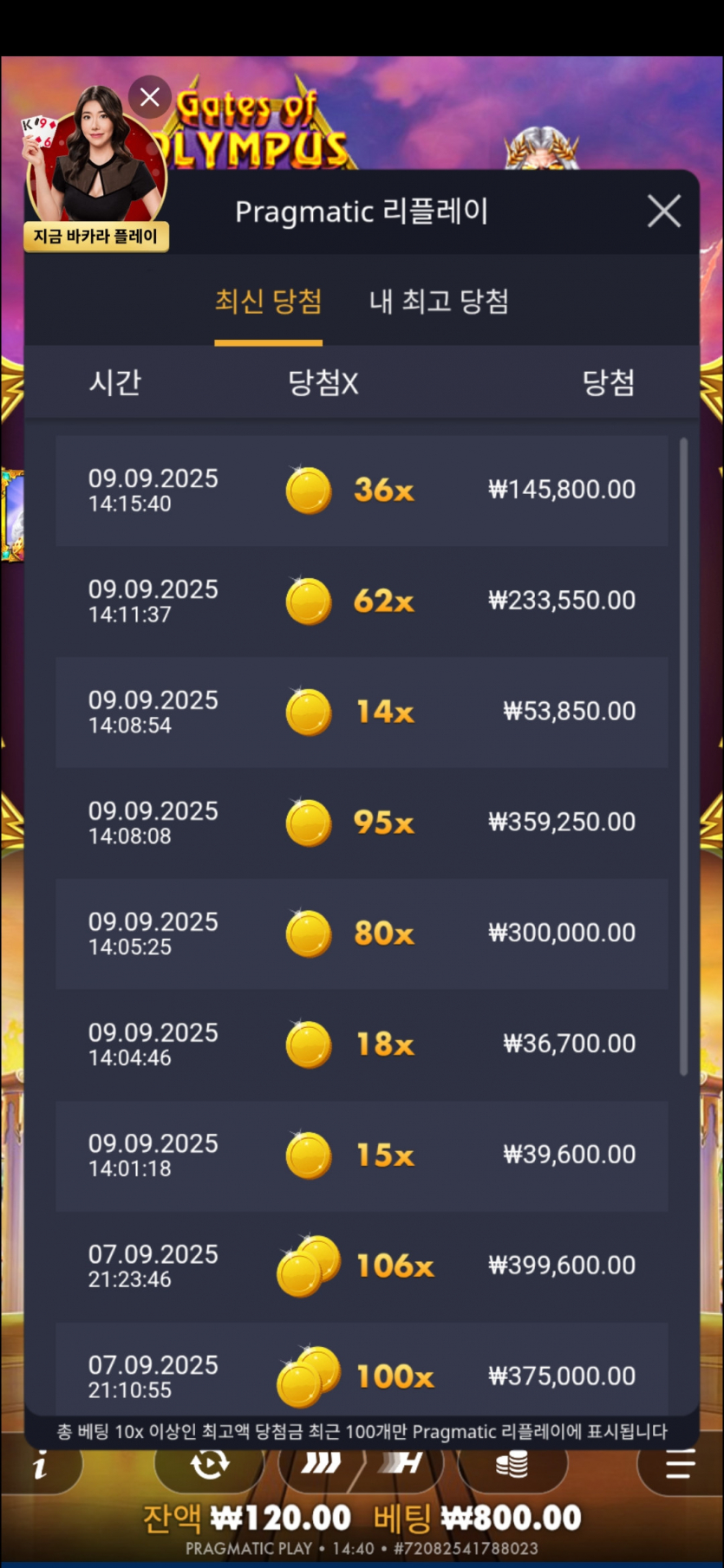This screenshot has width=724, height=1568.
Task: Tap the autoplay spin icon
Action: click(209, 1465)
